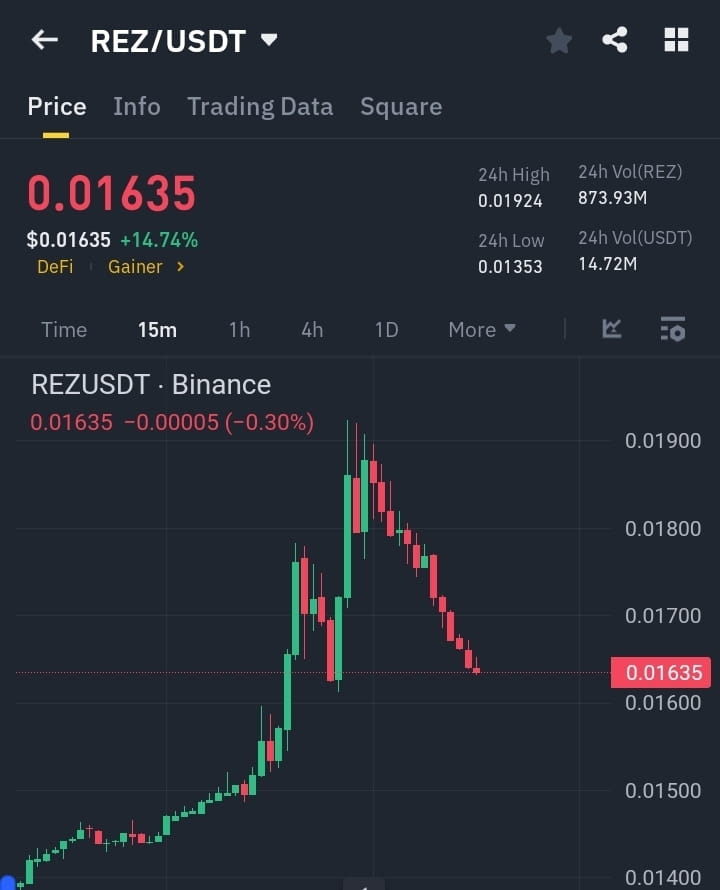Open the Square tab
This screenshot has height=890, width=720.
401,107
